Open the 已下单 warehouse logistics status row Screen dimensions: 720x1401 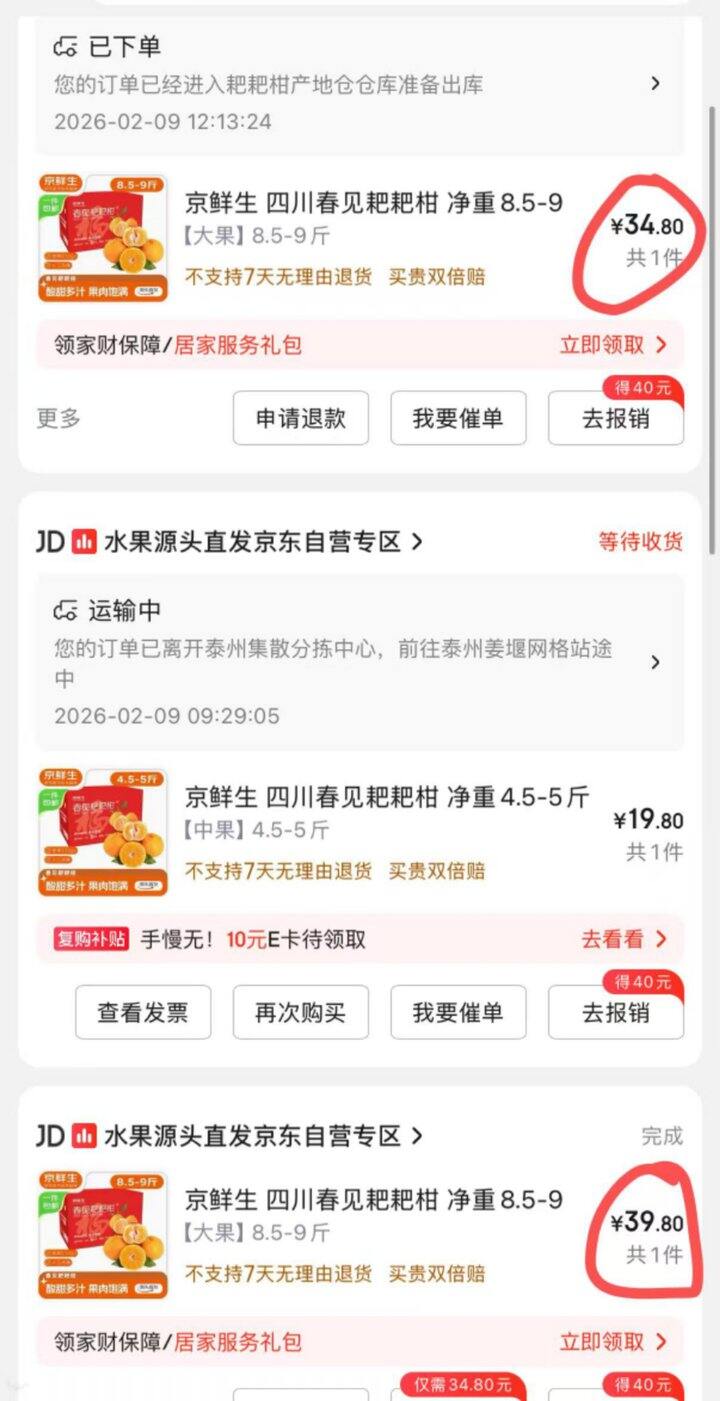tap(360, 84)
